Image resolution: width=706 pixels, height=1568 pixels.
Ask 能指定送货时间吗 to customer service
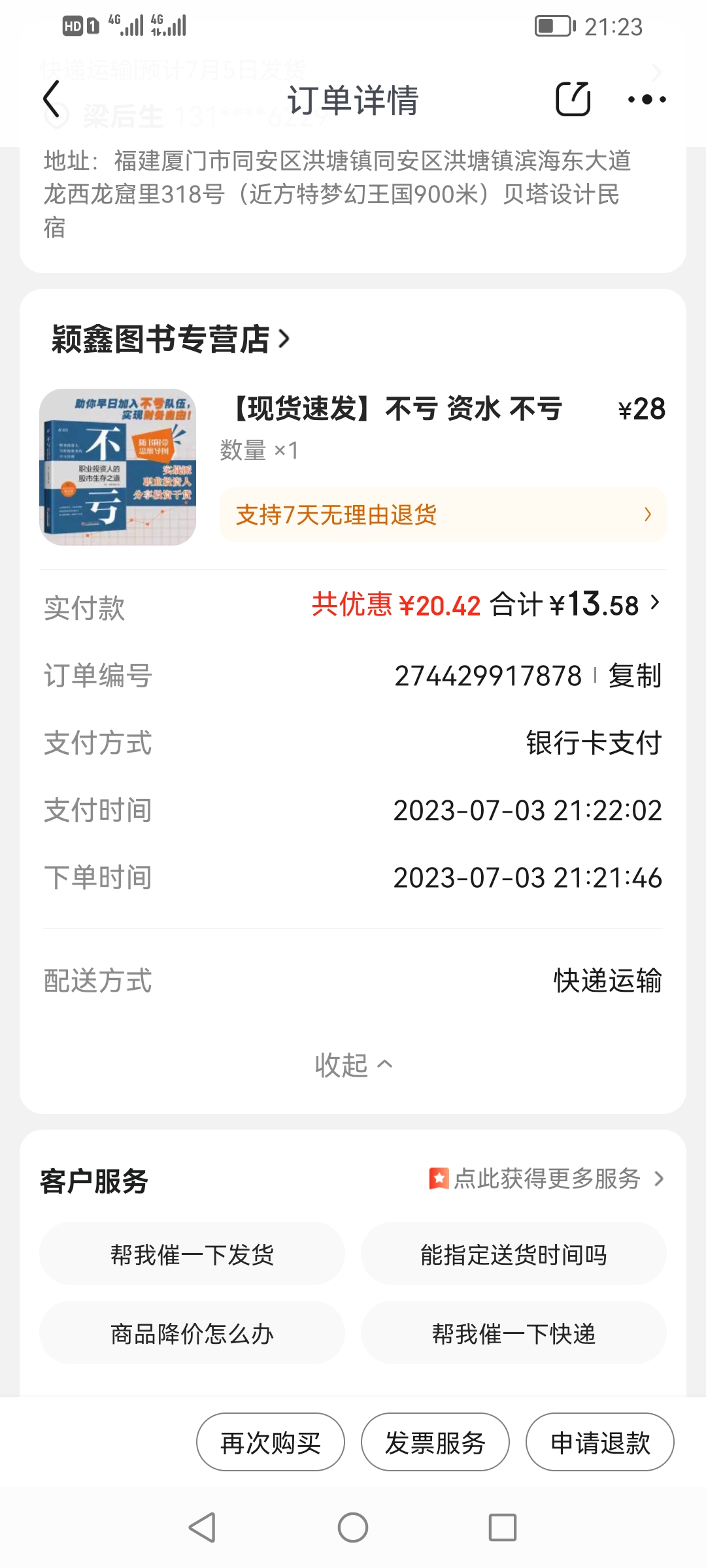point(513,1254)
